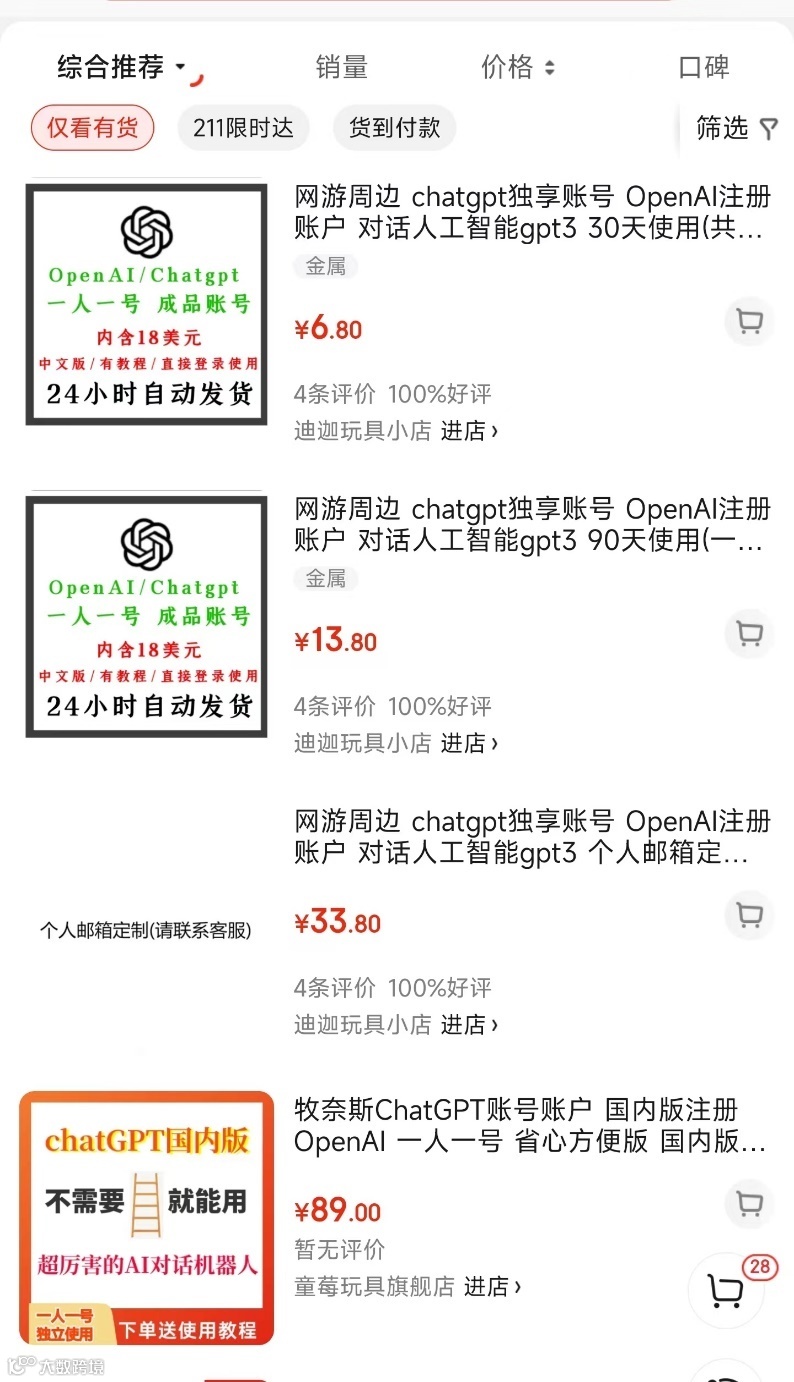Add the ¥13.80 item to cart
Screen dimensions: 794x1382
click(x=749, y=633)
